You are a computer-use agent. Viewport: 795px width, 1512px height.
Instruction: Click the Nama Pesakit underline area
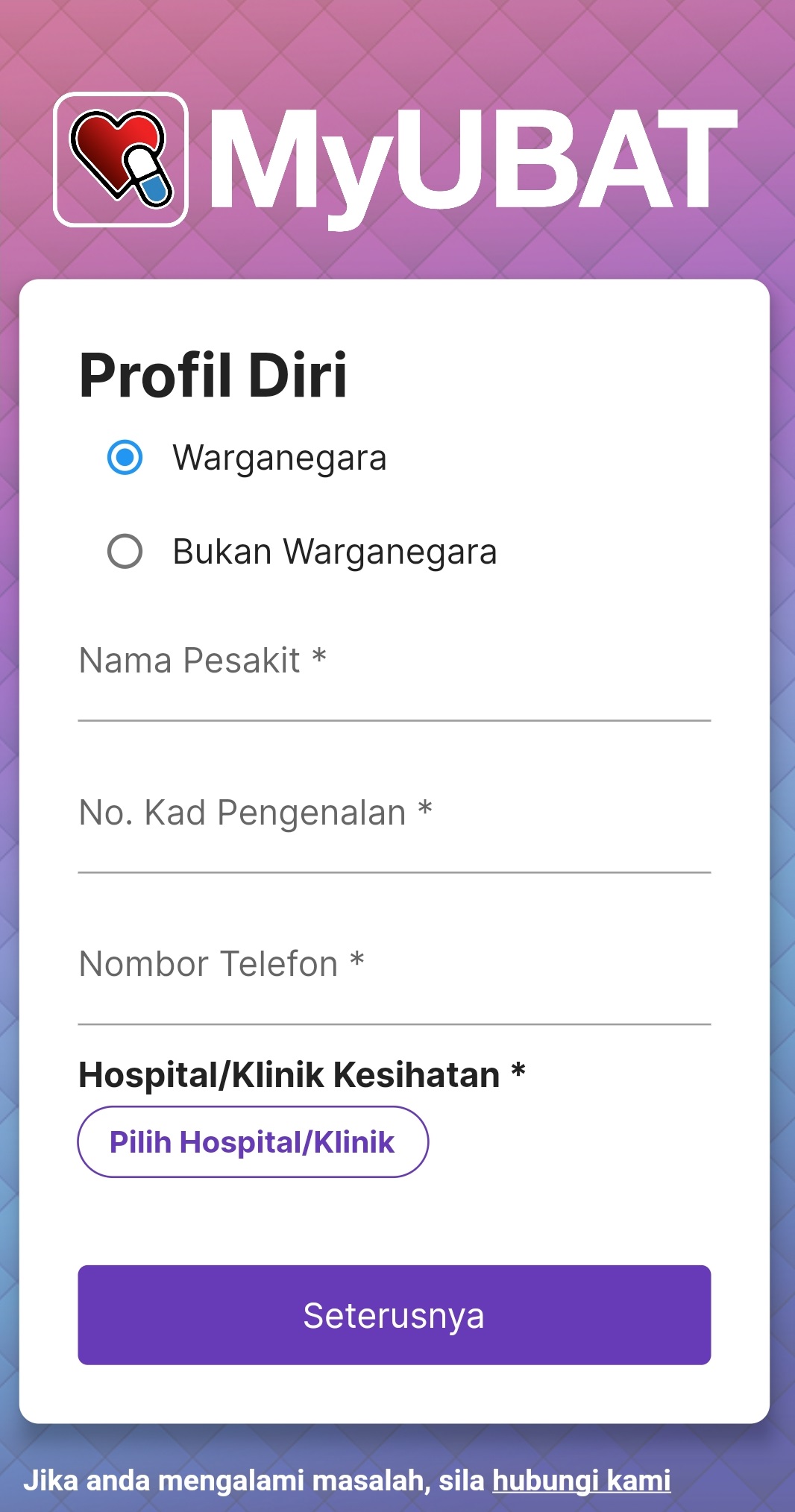[x=394, y=721]
